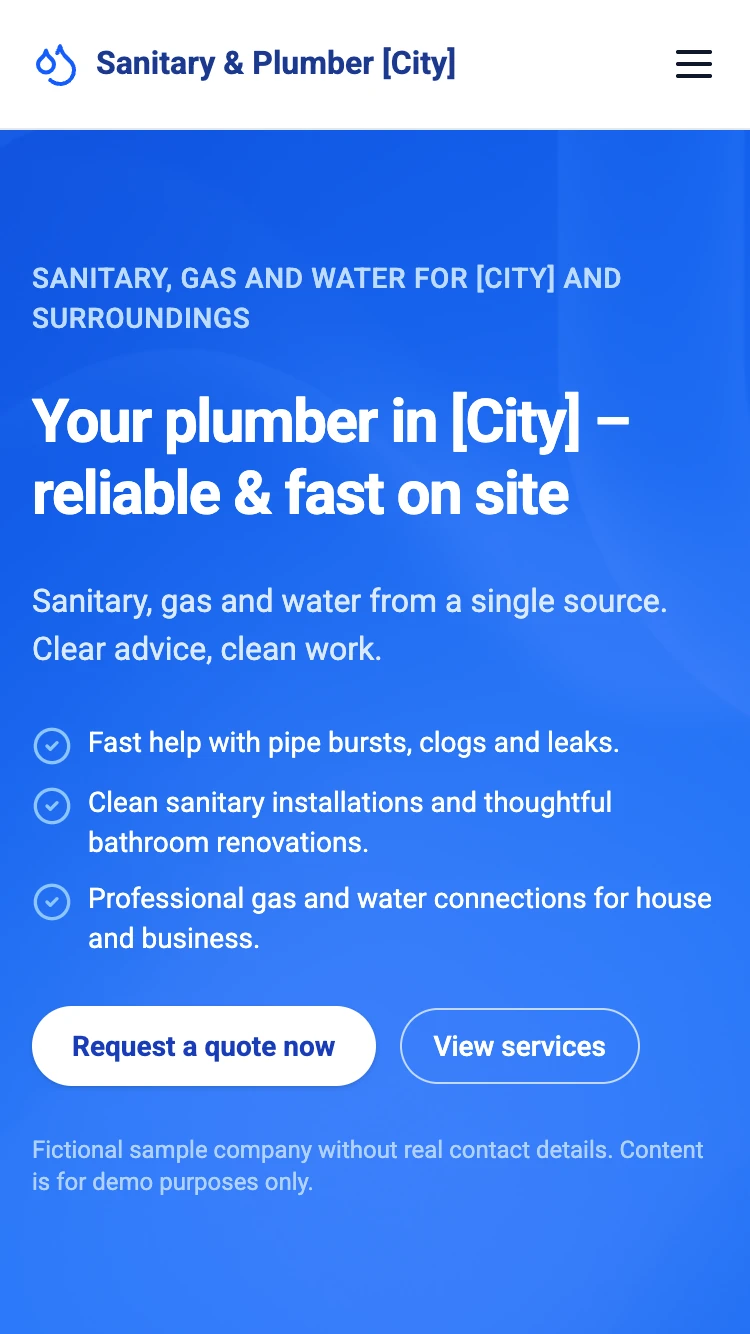Open the hamburger navigation menu
The image size is (750, 1334).
click(x=693, y=64)
